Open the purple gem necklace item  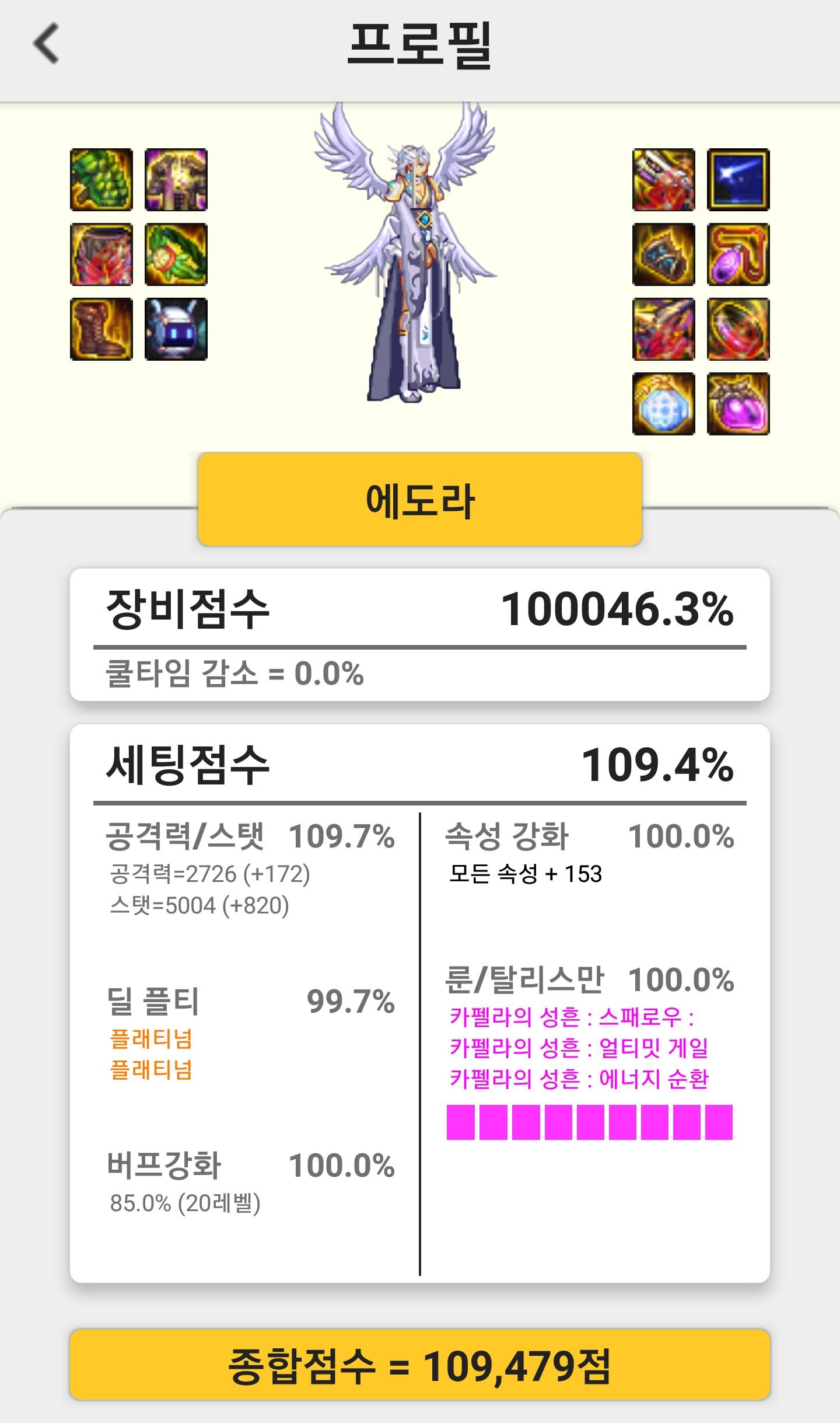738,254
